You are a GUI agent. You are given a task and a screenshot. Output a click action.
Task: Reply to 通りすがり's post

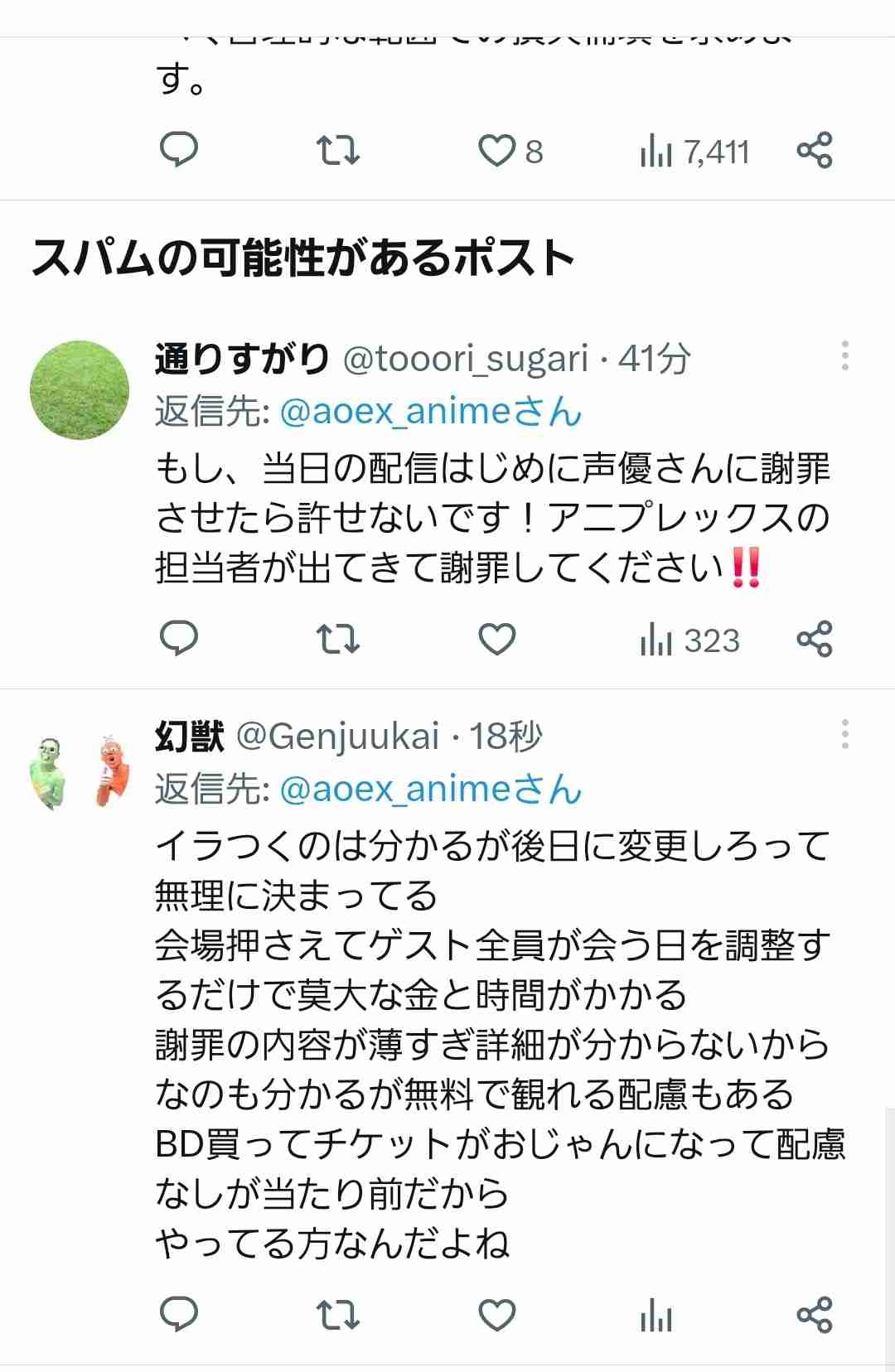pos(178,639)
